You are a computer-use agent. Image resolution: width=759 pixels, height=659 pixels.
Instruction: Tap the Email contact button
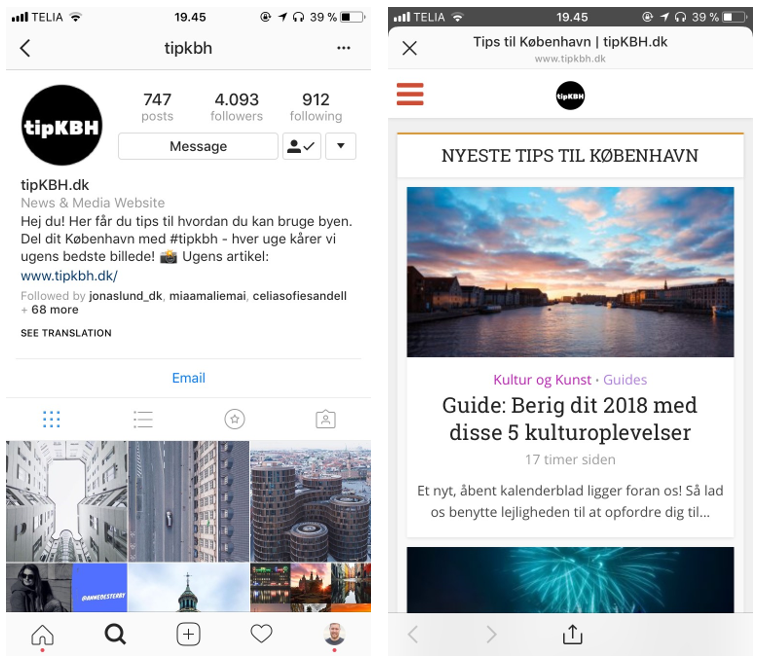(188, 378)
